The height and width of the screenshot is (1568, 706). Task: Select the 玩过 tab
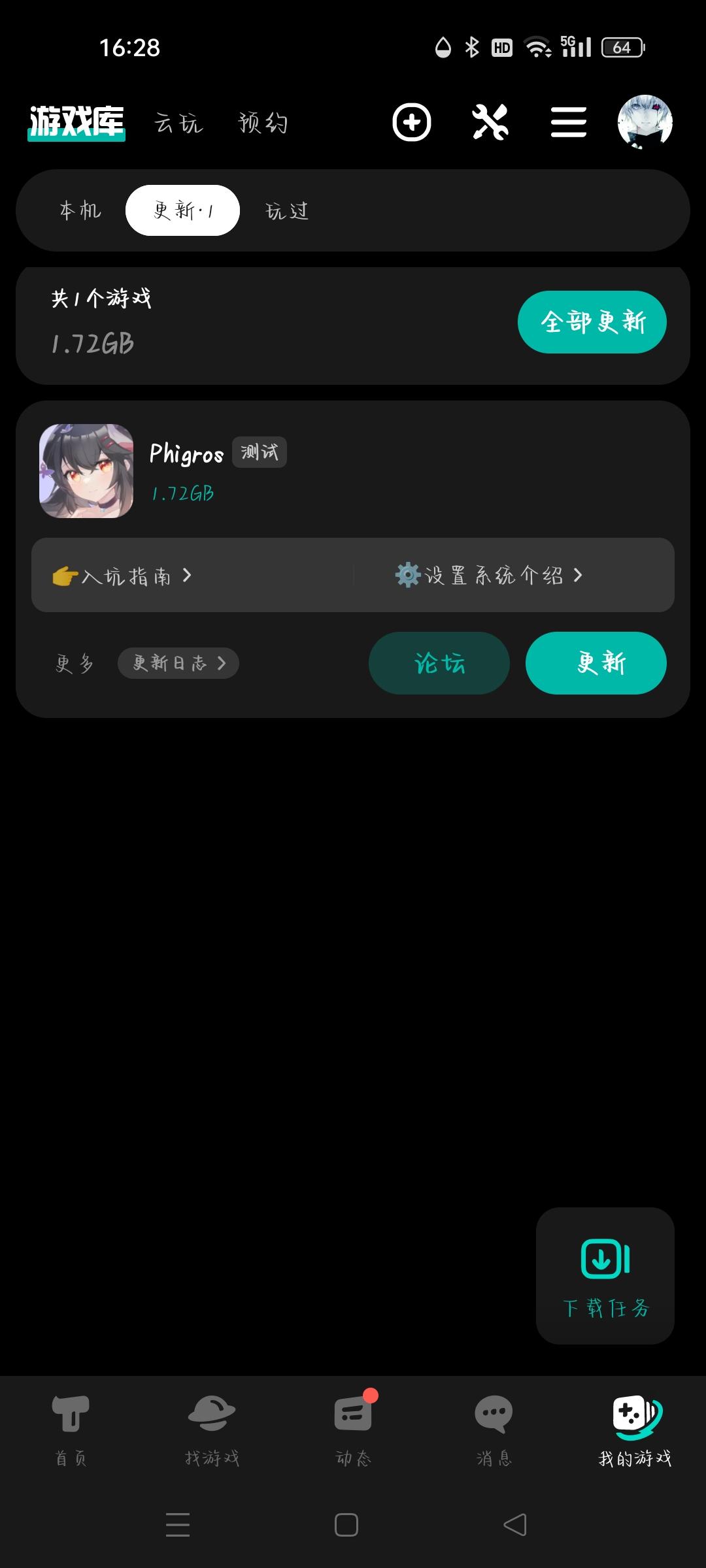286,210
